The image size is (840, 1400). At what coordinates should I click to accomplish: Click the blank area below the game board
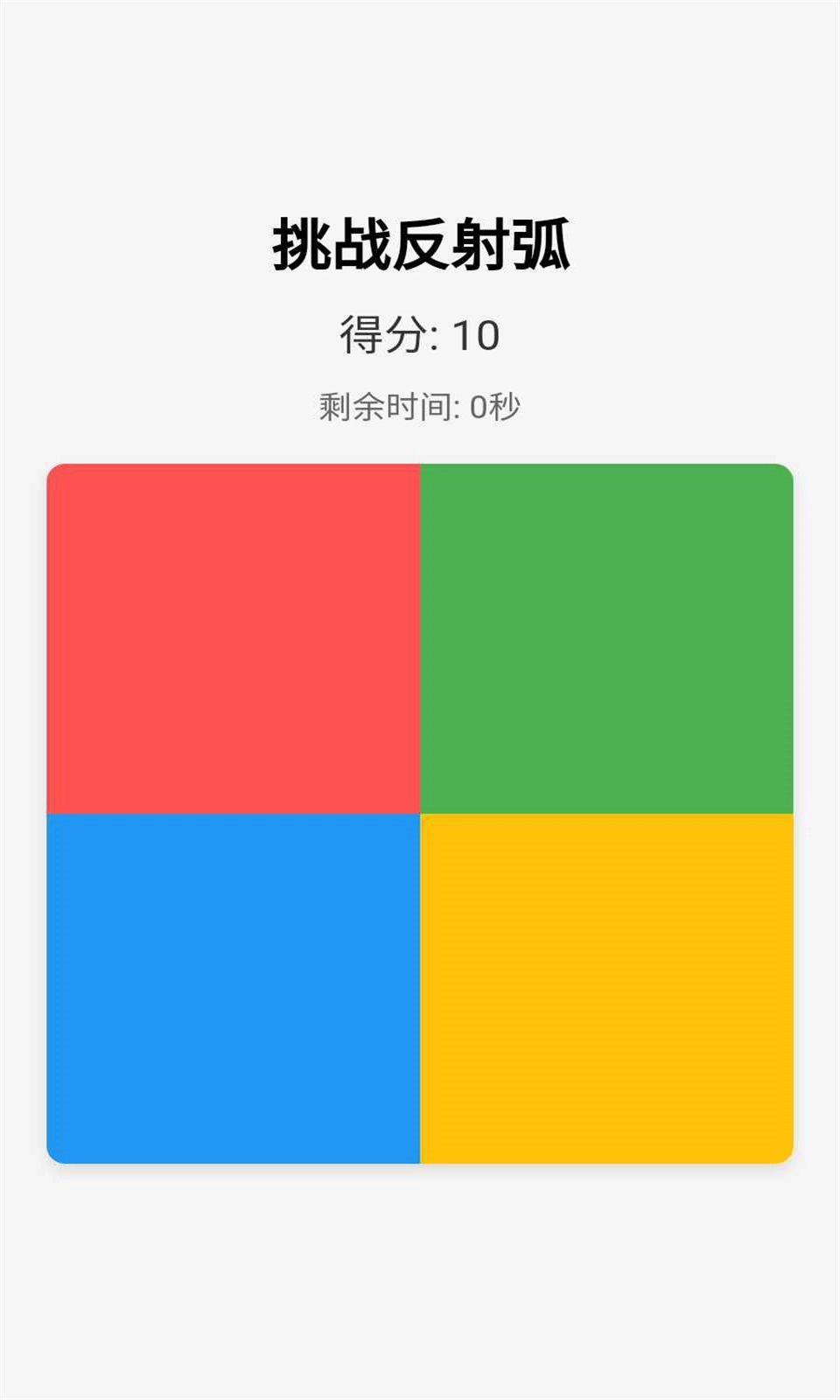pyautogui.click(x=420, y=1286)
